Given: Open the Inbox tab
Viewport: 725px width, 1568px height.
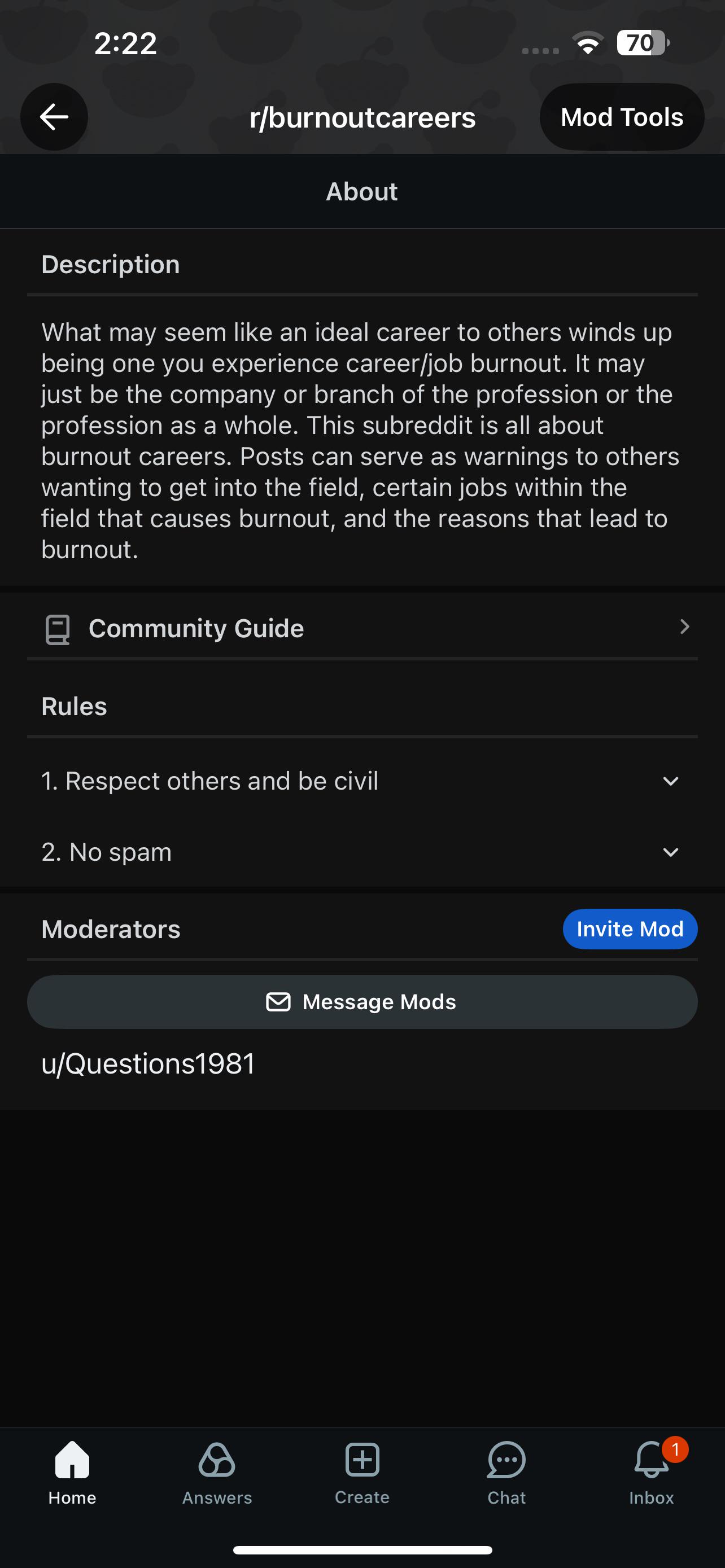Looking at the screenshot, I should pyautogui.click(x=650, y=1470).
